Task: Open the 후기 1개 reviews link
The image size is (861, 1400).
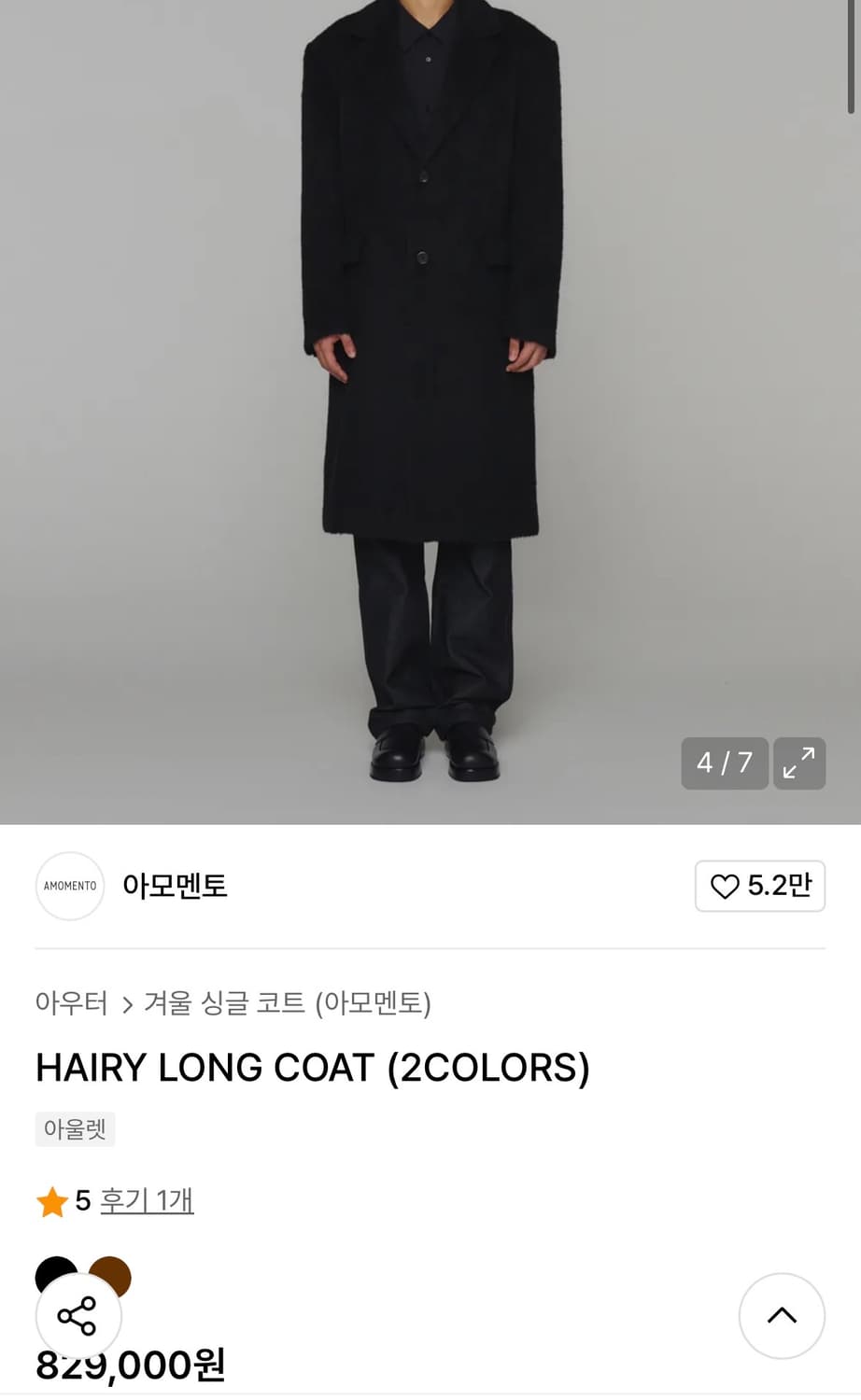Action: [x=147, y=1201]
